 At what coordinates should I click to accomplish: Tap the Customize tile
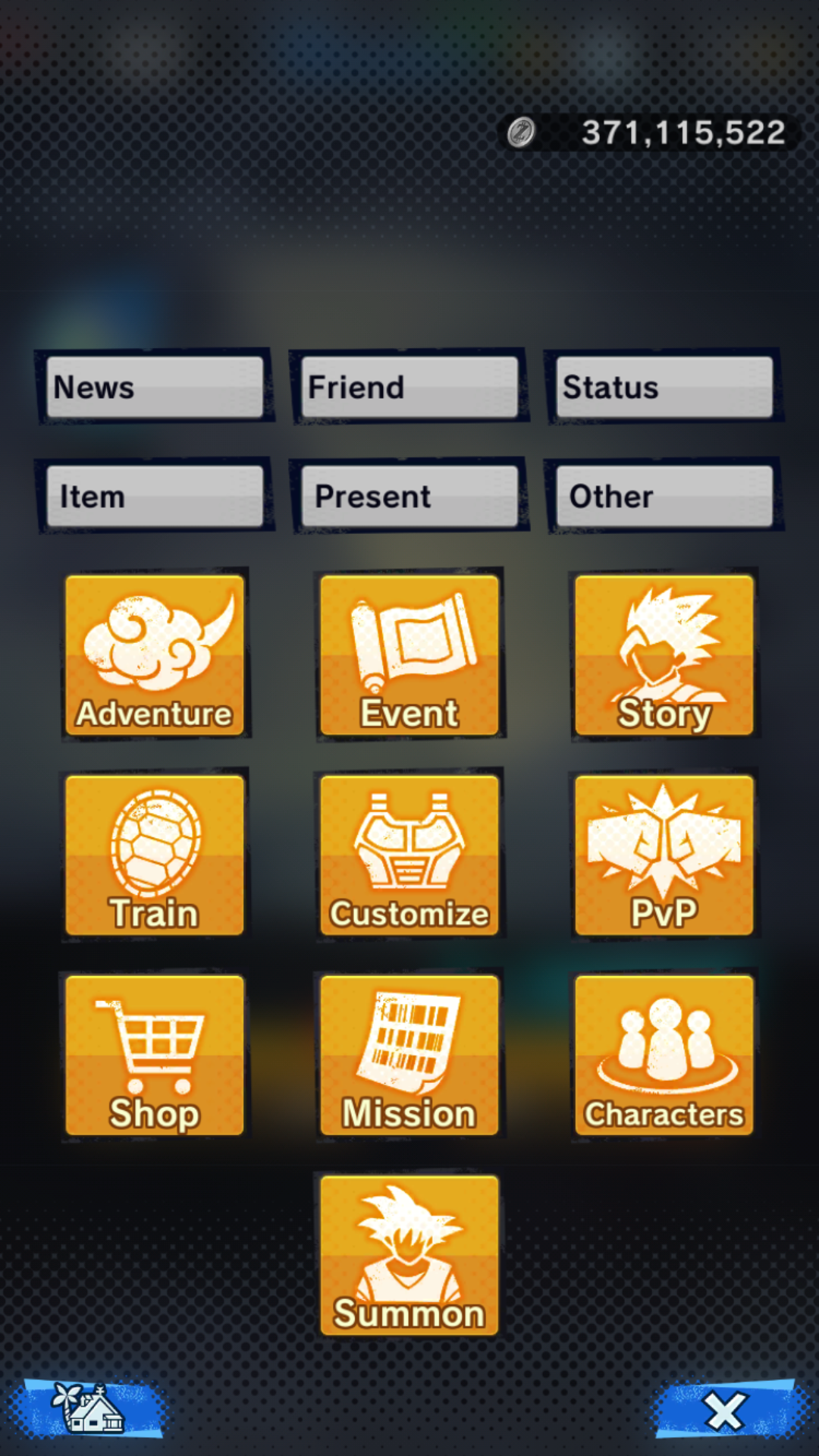[409, 855]
